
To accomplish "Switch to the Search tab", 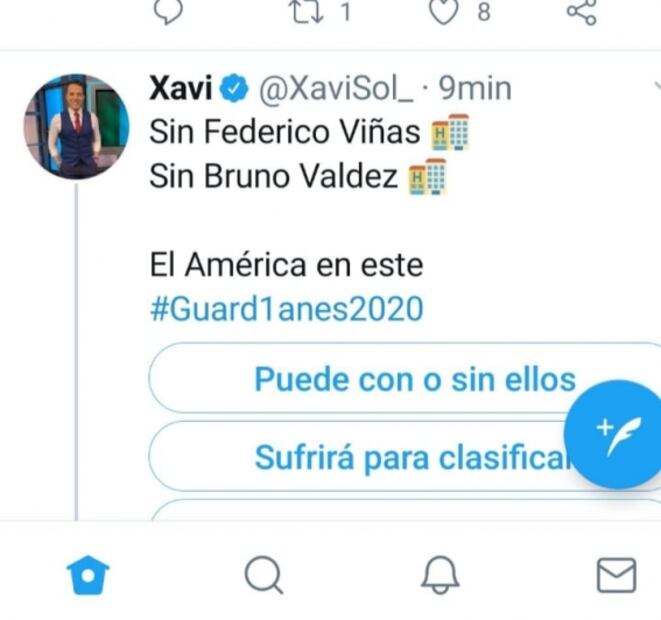I will (264, 574).
